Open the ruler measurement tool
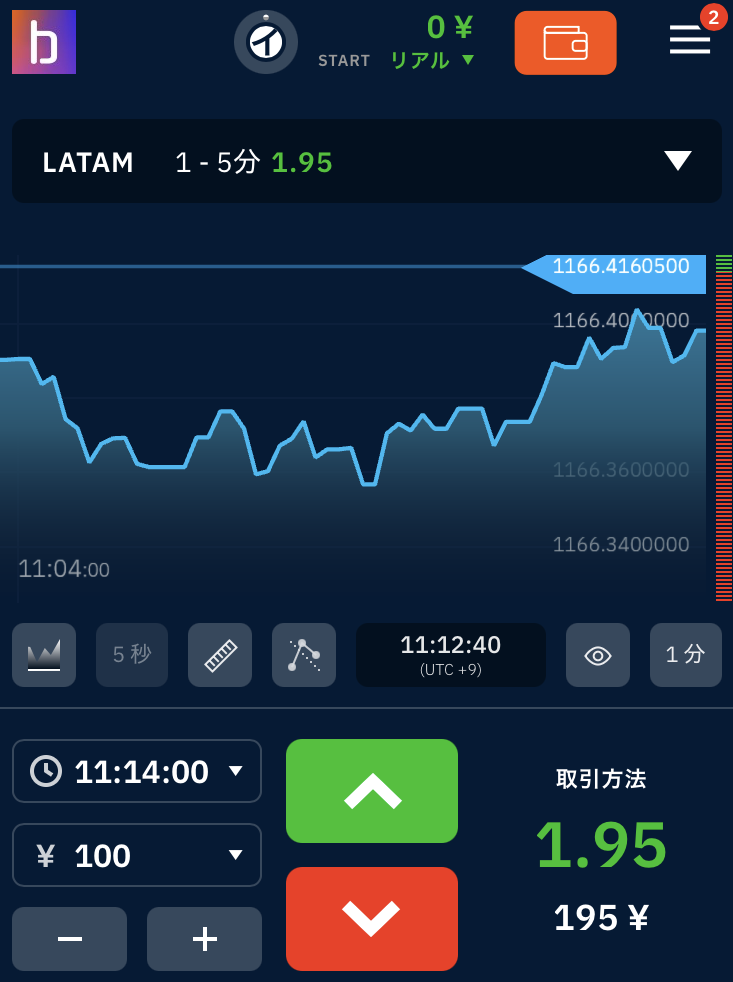This screenshot has height=982, width=733. tap(220, 654)
